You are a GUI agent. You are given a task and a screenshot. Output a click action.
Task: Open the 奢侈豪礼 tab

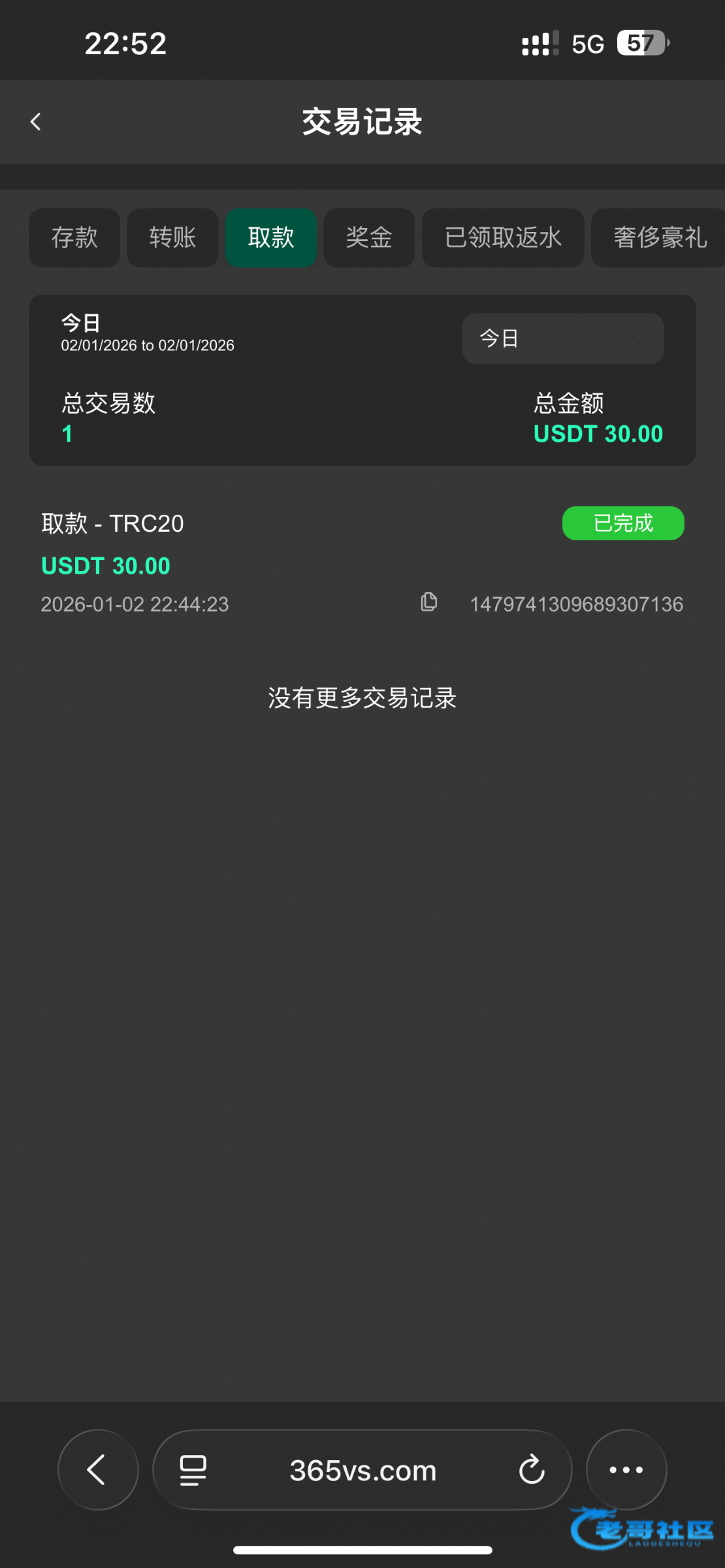tap(660, 238)
